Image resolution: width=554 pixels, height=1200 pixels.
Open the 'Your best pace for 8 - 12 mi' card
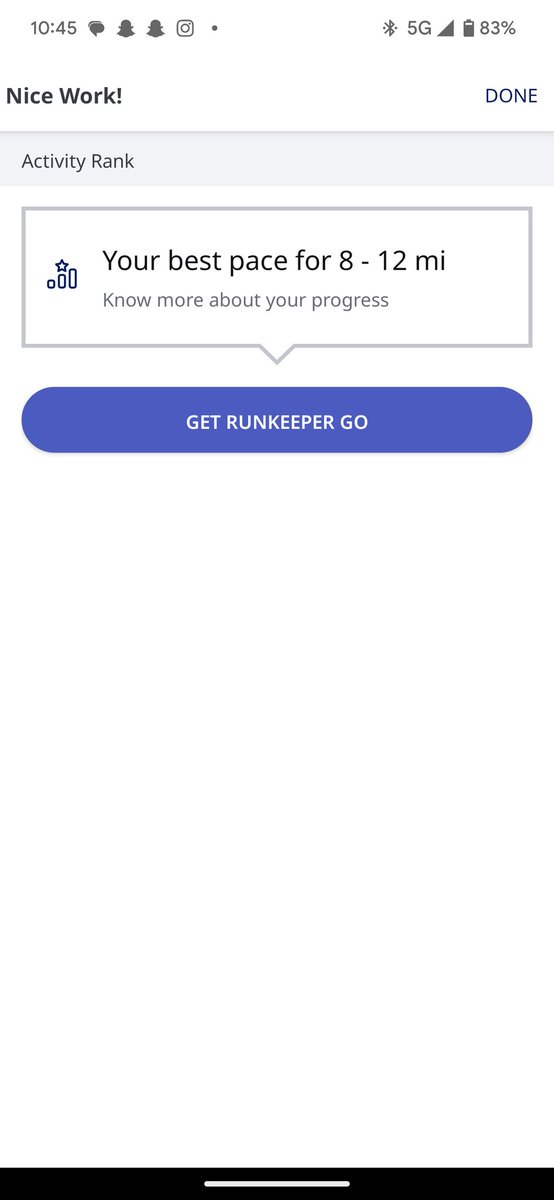coord(277,277)
